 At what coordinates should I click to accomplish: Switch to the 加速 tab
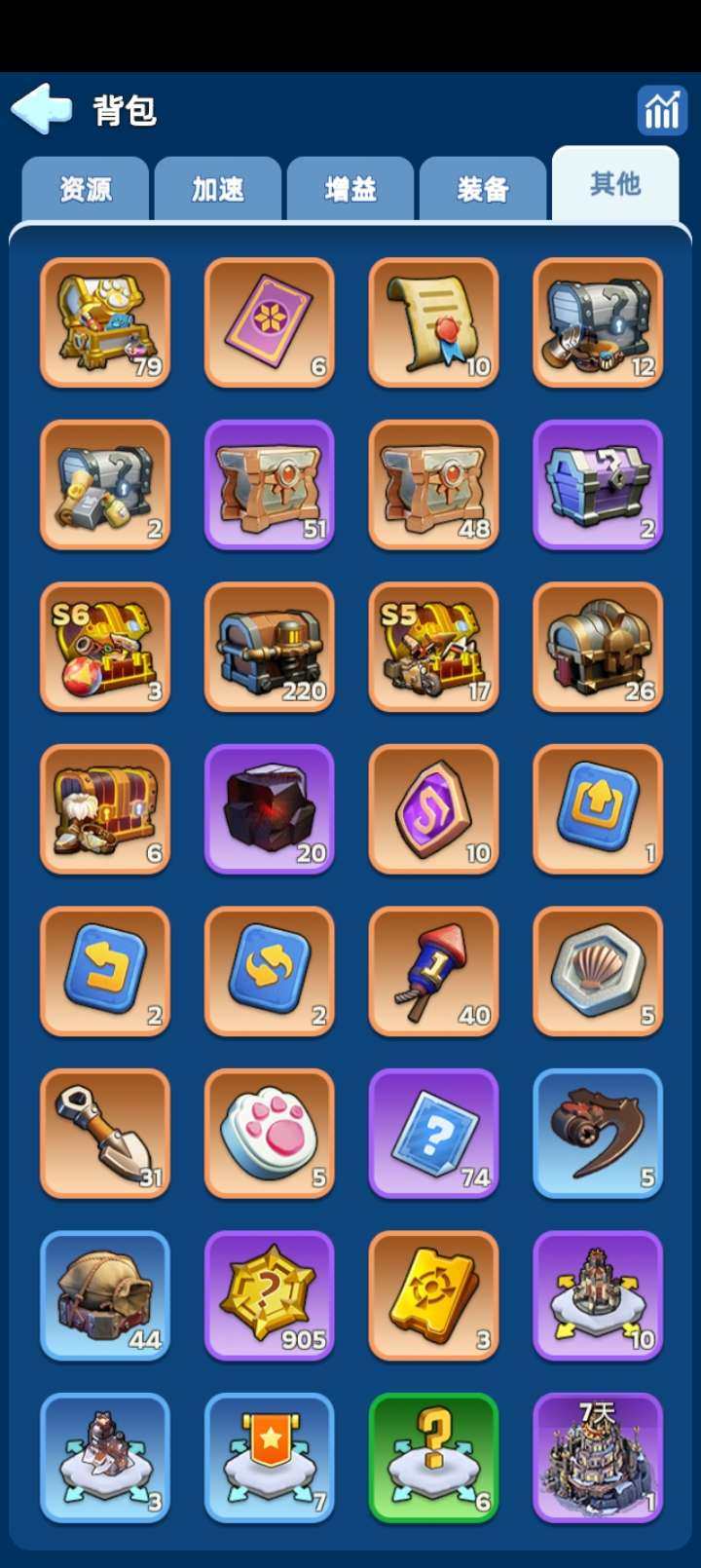click(218, 189)
